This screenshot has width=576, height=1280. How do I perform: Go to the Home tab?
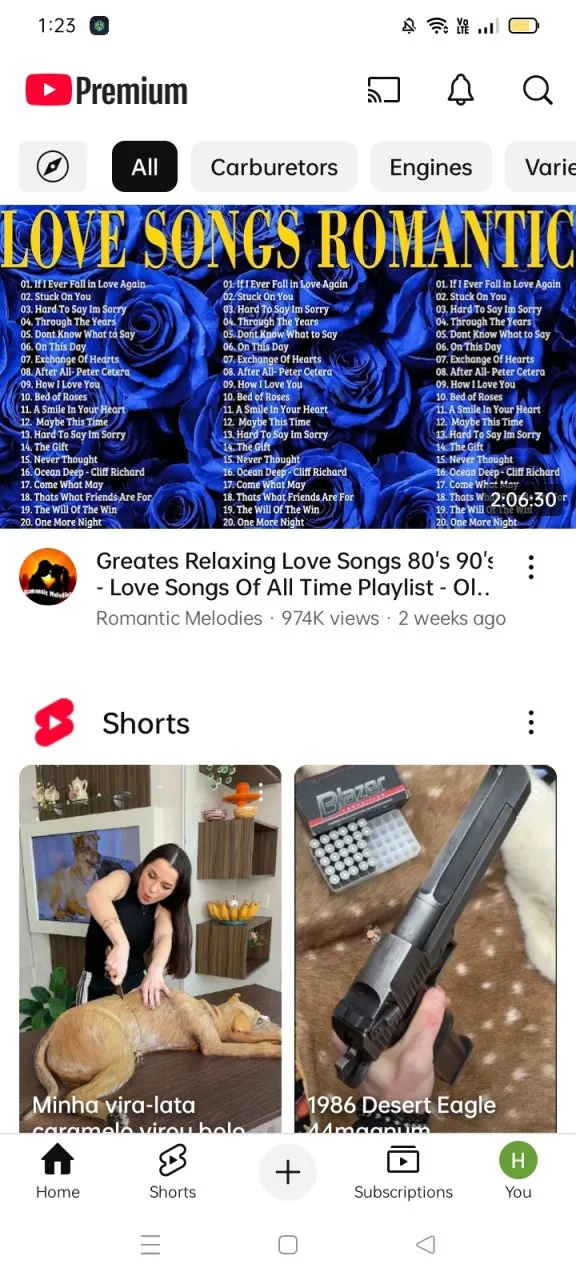pyautogui.click(x=58, y=1172)
